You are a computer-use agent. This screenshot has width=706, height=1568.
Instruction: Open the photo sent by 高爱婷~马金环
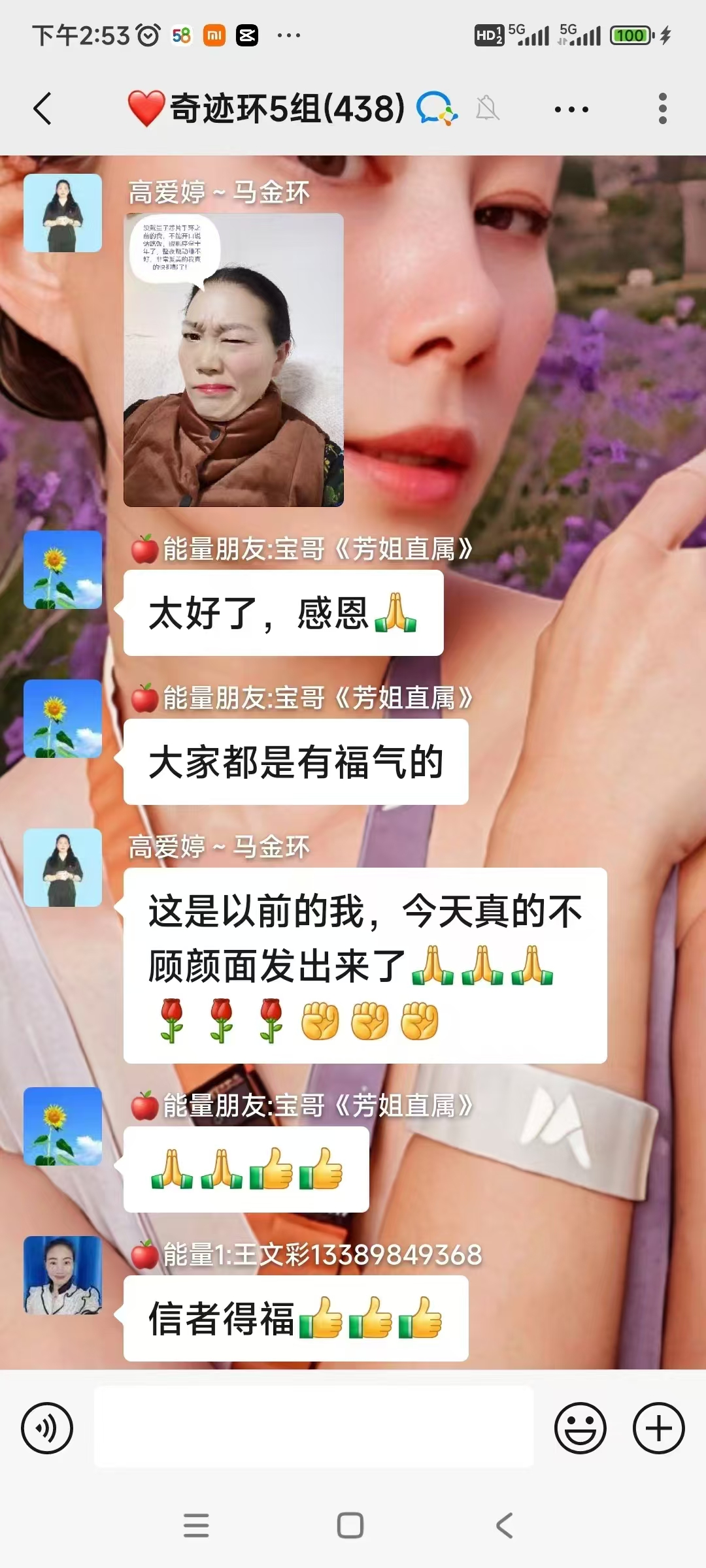pos(233,360)
